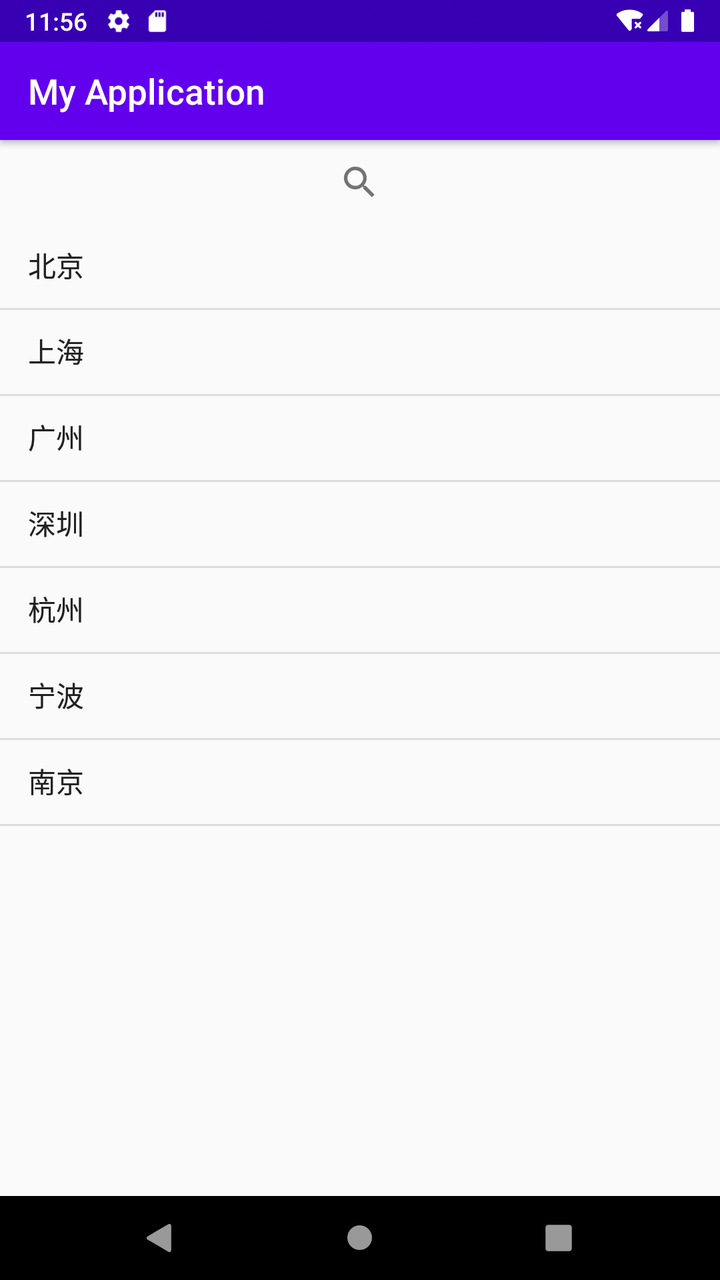The height and width of the screenshot is (1280, 720).
Task: Pick 宁波 from the list
Action: [x=360, y=696]
